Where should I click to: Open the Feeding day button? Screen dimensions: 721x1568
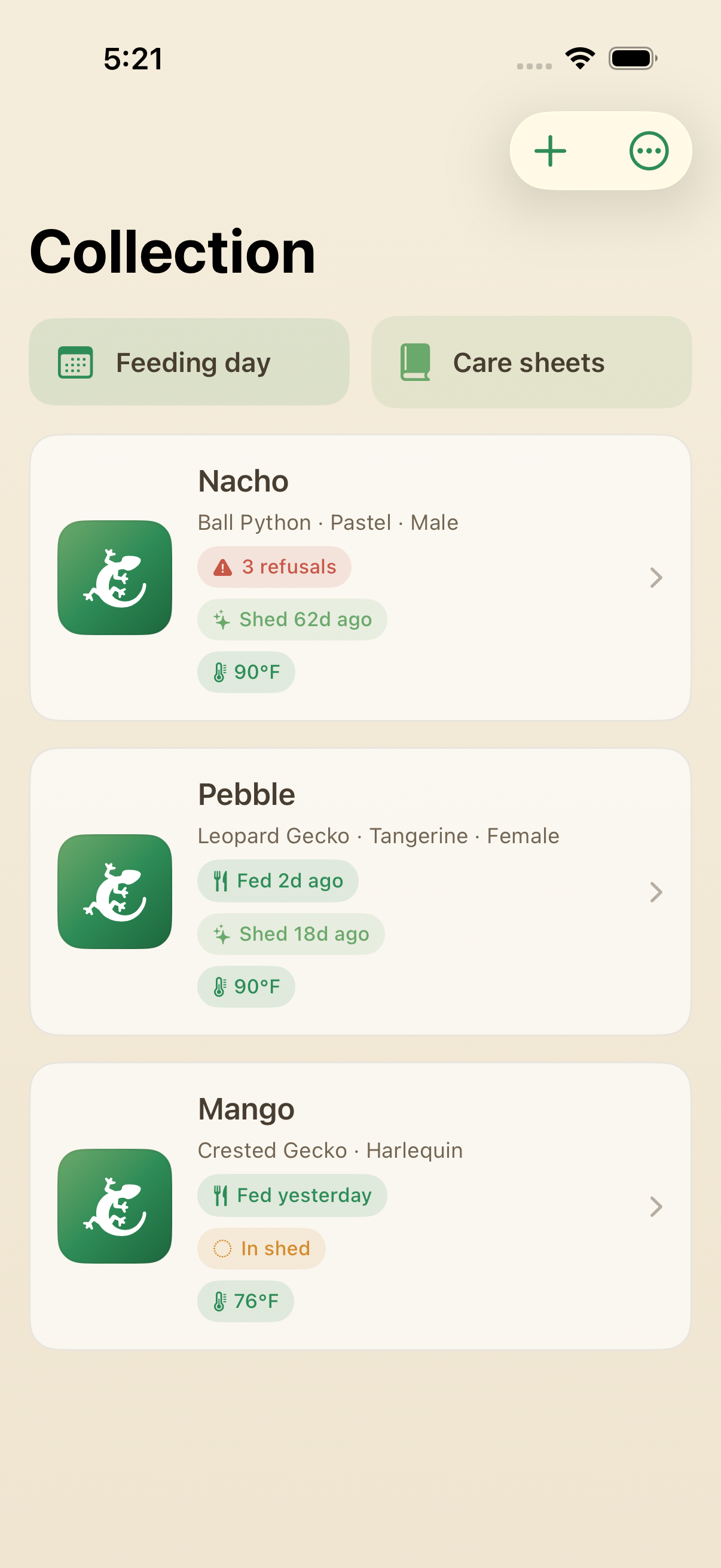(x=190, y=362)
